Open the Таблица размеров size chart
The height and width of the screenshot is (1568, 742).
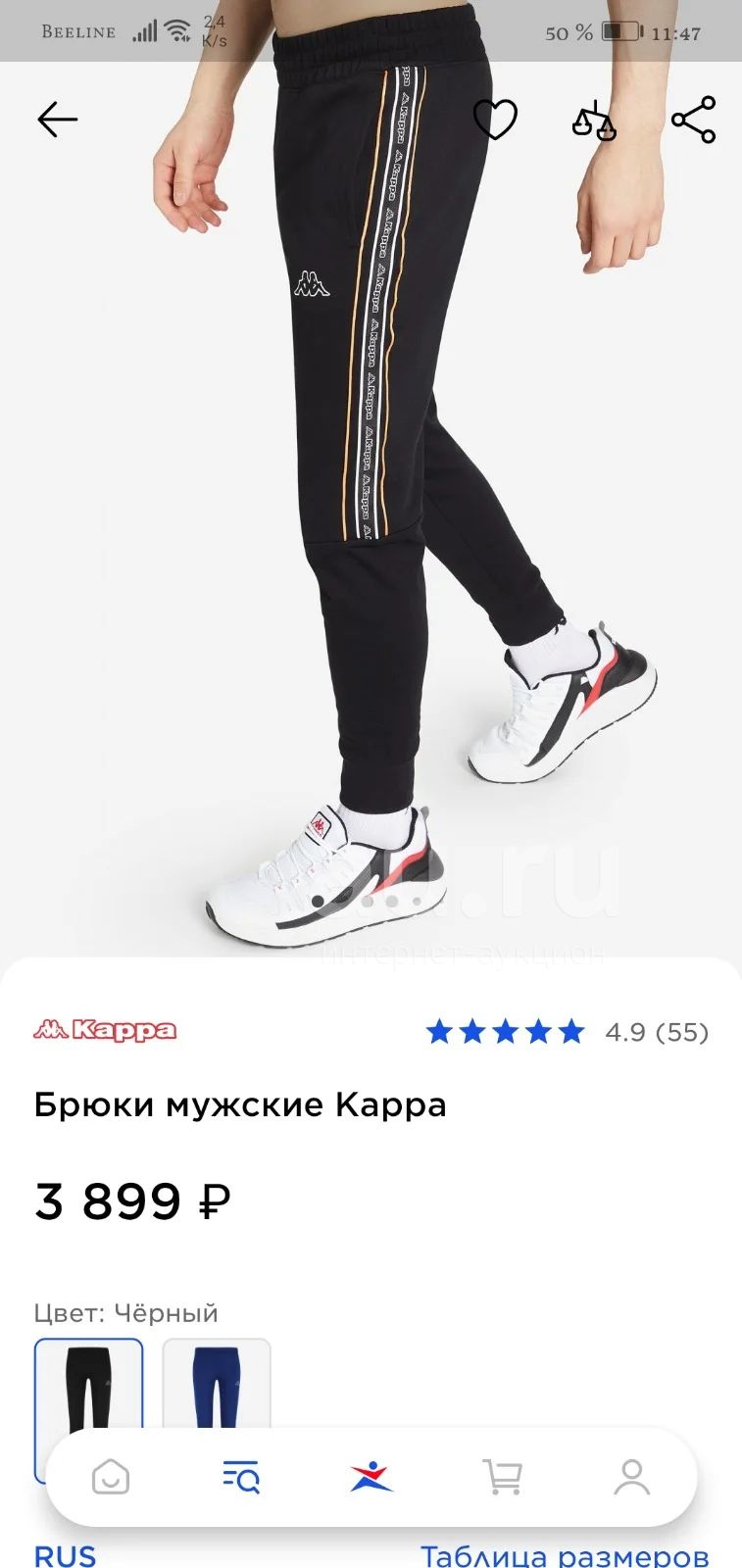pos(565,1556)
